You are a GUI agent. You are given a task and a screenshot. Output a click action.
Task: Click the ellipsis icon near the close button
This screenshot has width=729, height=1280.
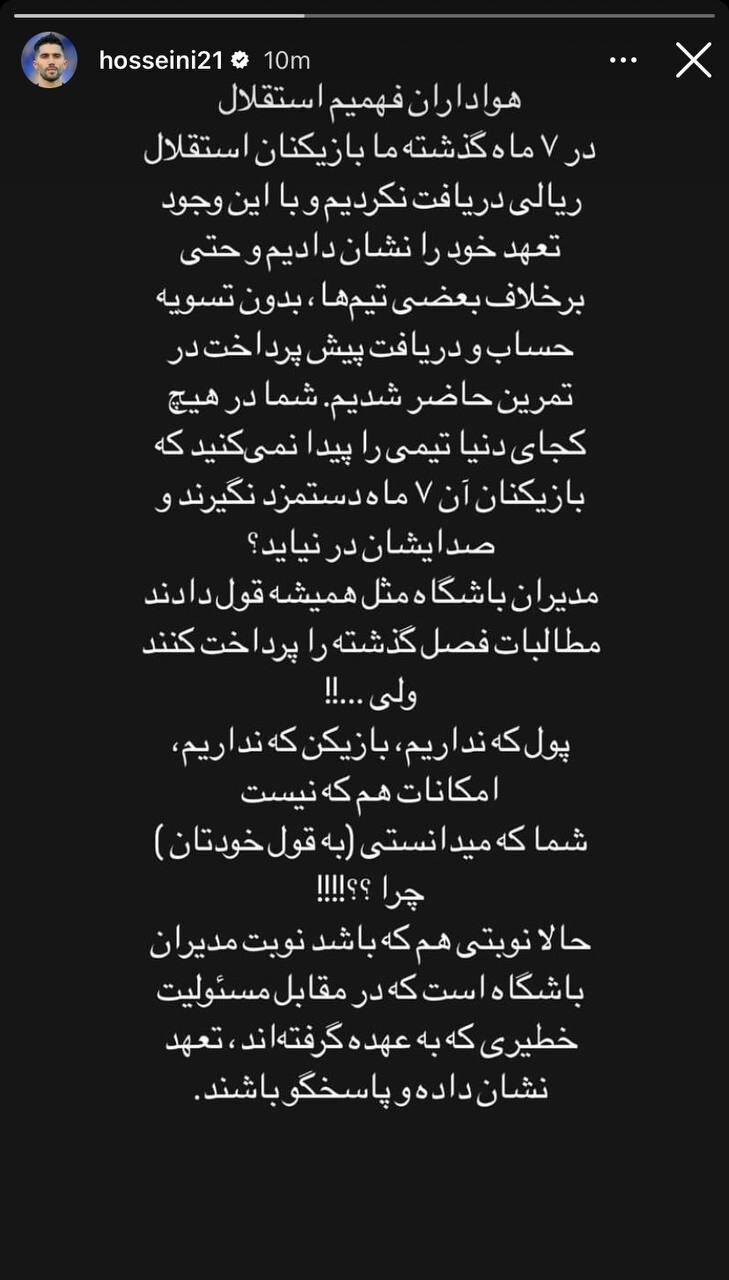[x=623, y=60]
